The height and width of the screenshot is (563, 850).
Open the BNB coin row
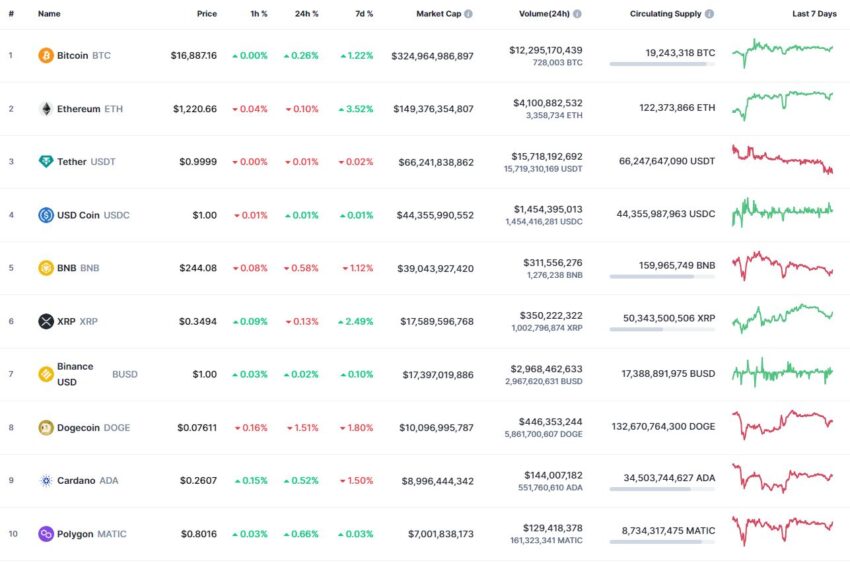(x=66, y=268)
